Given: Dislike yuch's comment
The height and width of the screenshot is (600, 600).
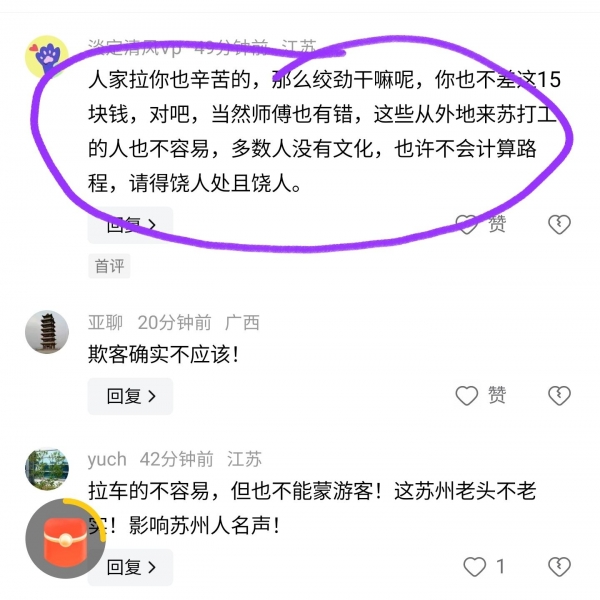Looking at the screenshot, I should 559,567.
